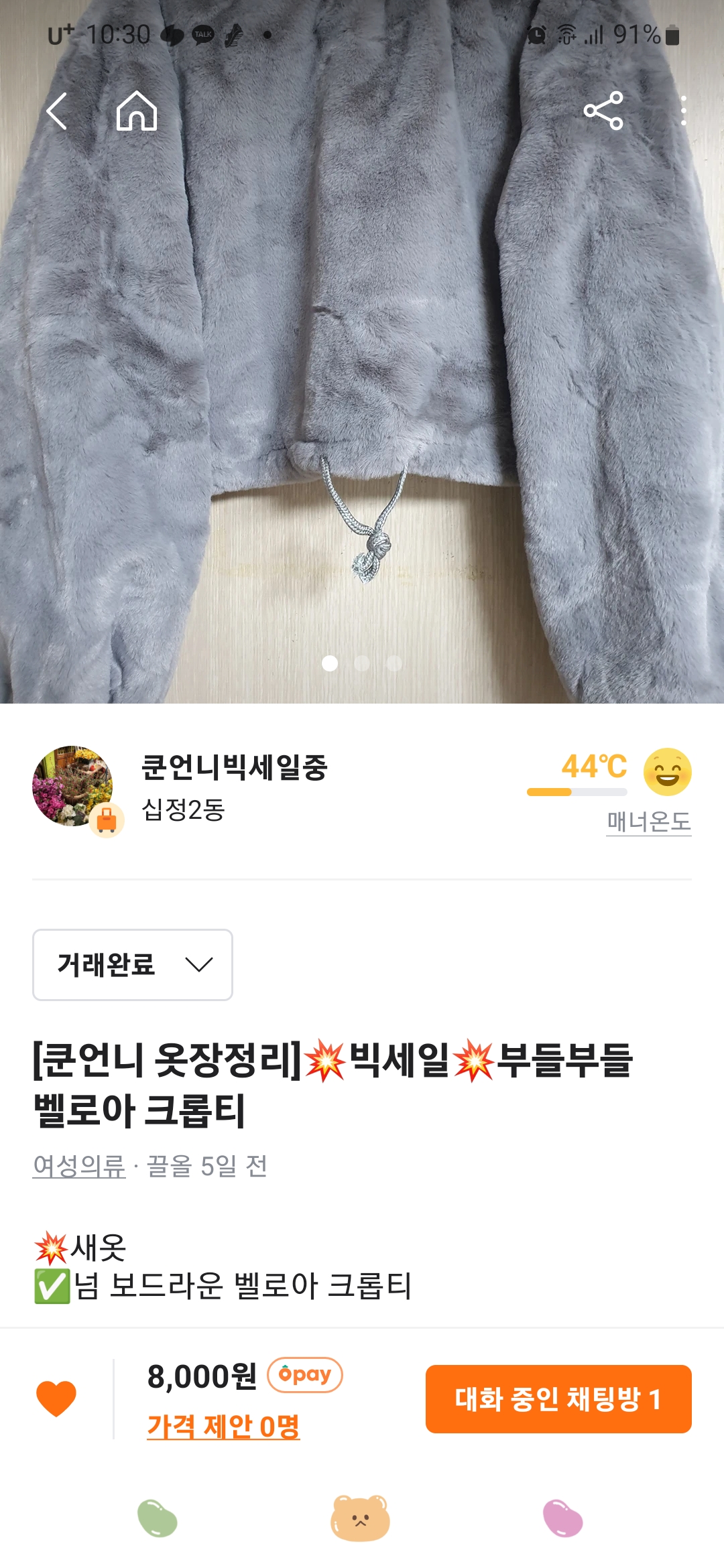724x1568 pixels.
Task: Expand the 거래완료 status dropdown
Action: pos(133,965)
